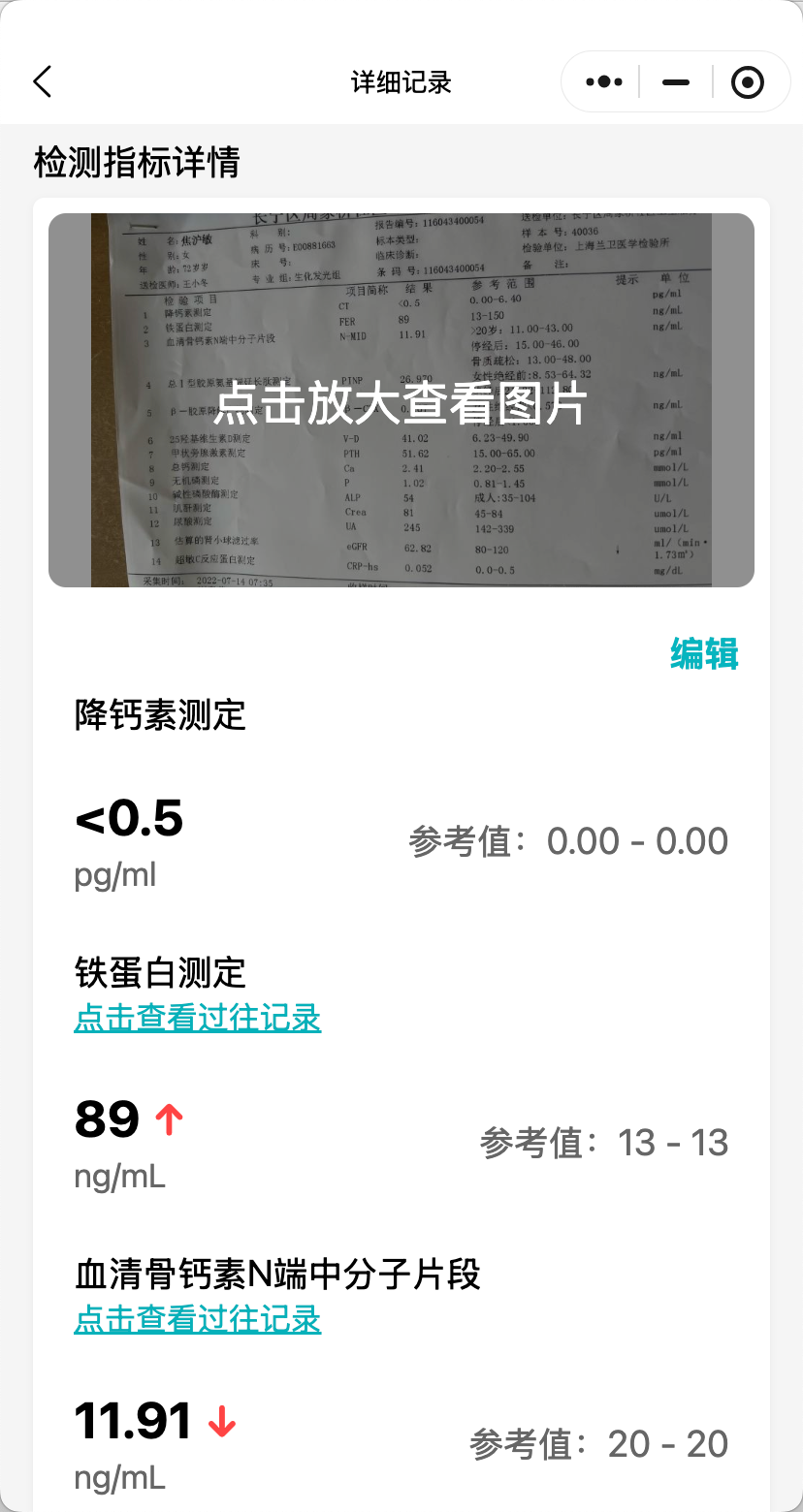Minimize the mini program with the dash icon
This screenshot has width=803, height=1512.
[x=676, y=82]
